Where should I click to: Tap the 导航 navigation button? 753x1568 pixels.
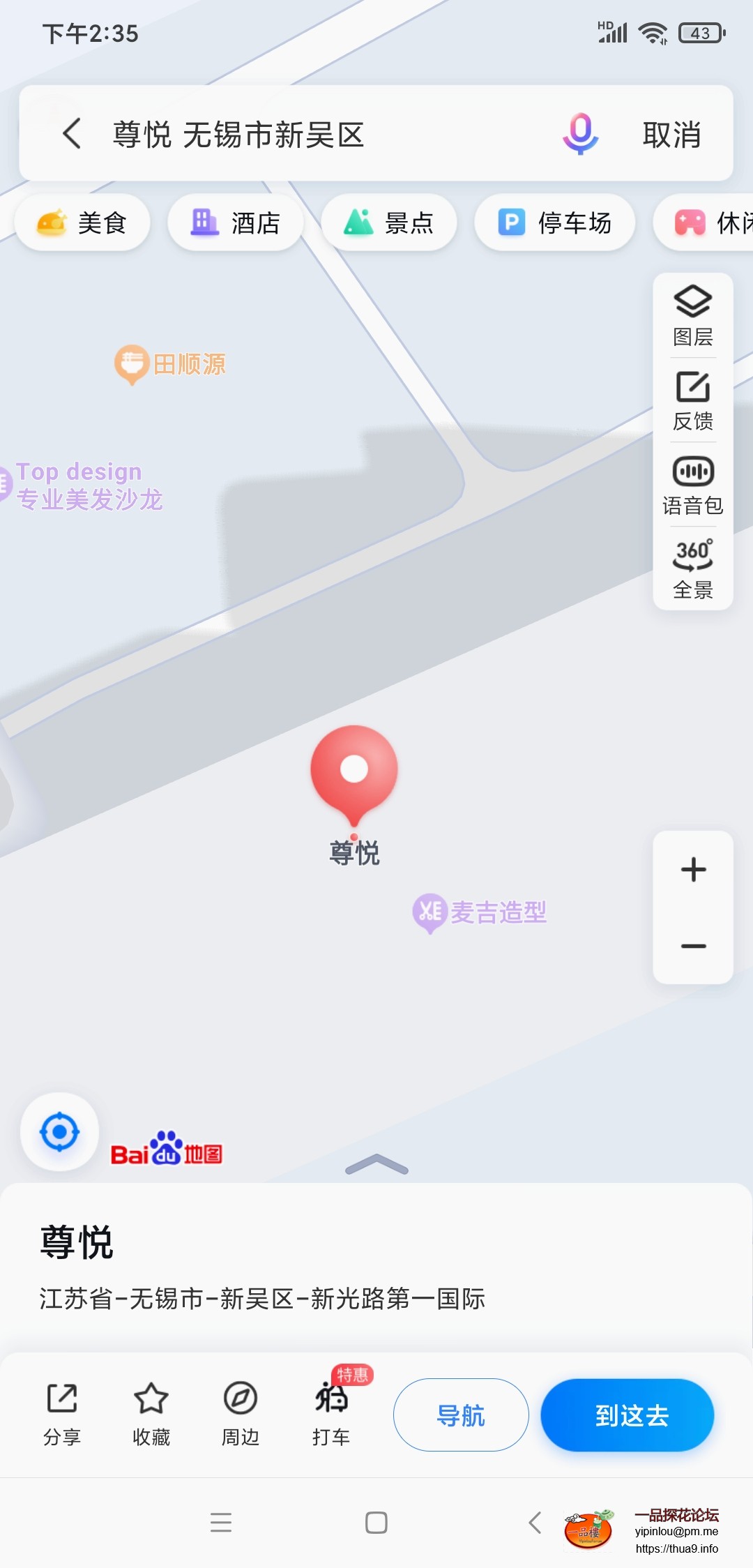[460, 1415]
